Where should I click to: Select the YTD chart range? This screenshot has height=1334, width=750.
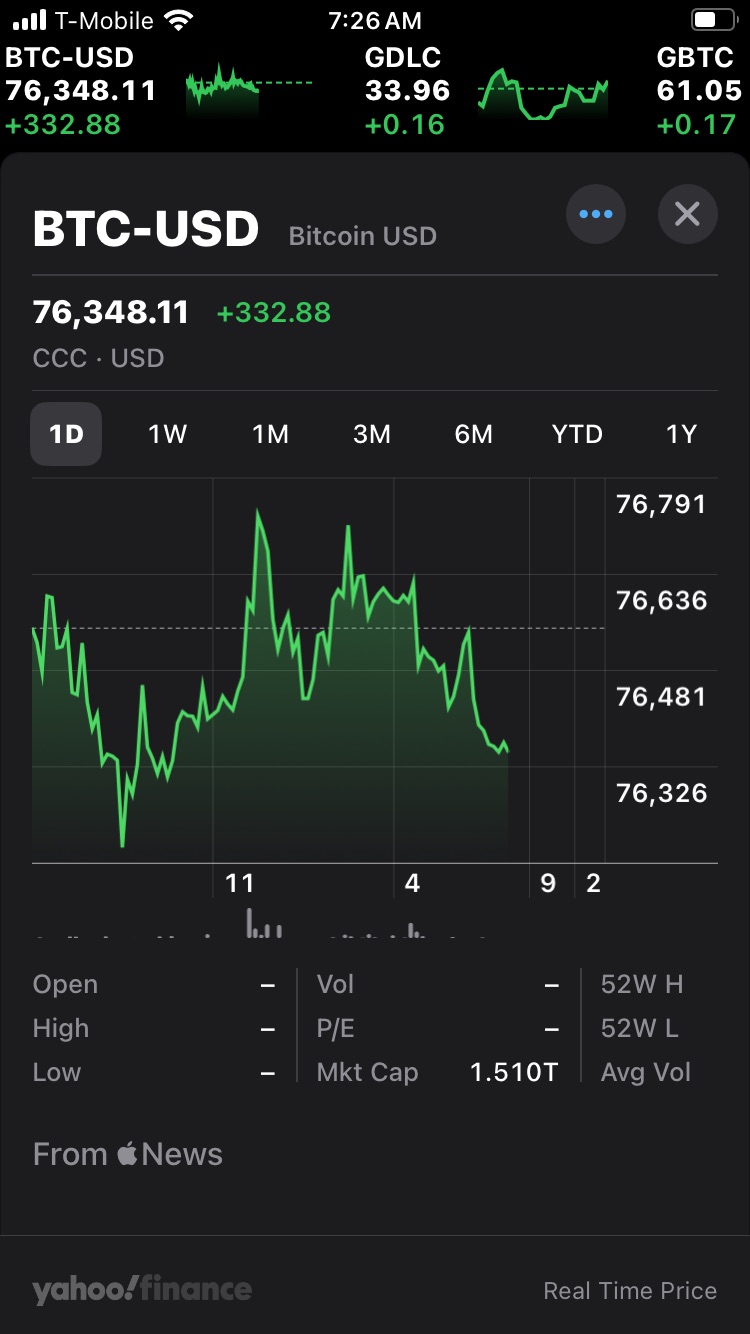click(577, 434)
